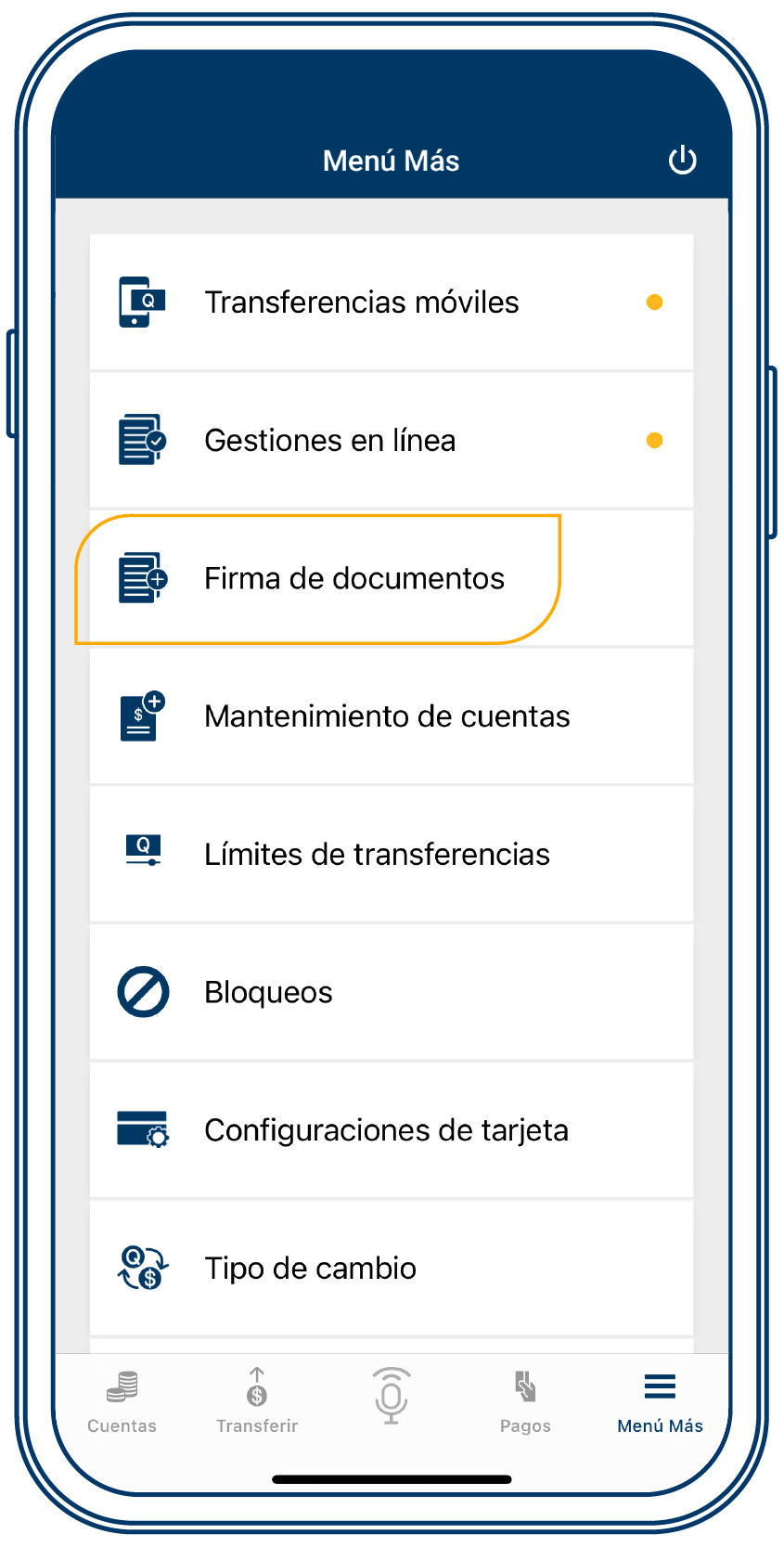
Task: Open Mantenimiento de cuentas
Action: coord(391,716)
